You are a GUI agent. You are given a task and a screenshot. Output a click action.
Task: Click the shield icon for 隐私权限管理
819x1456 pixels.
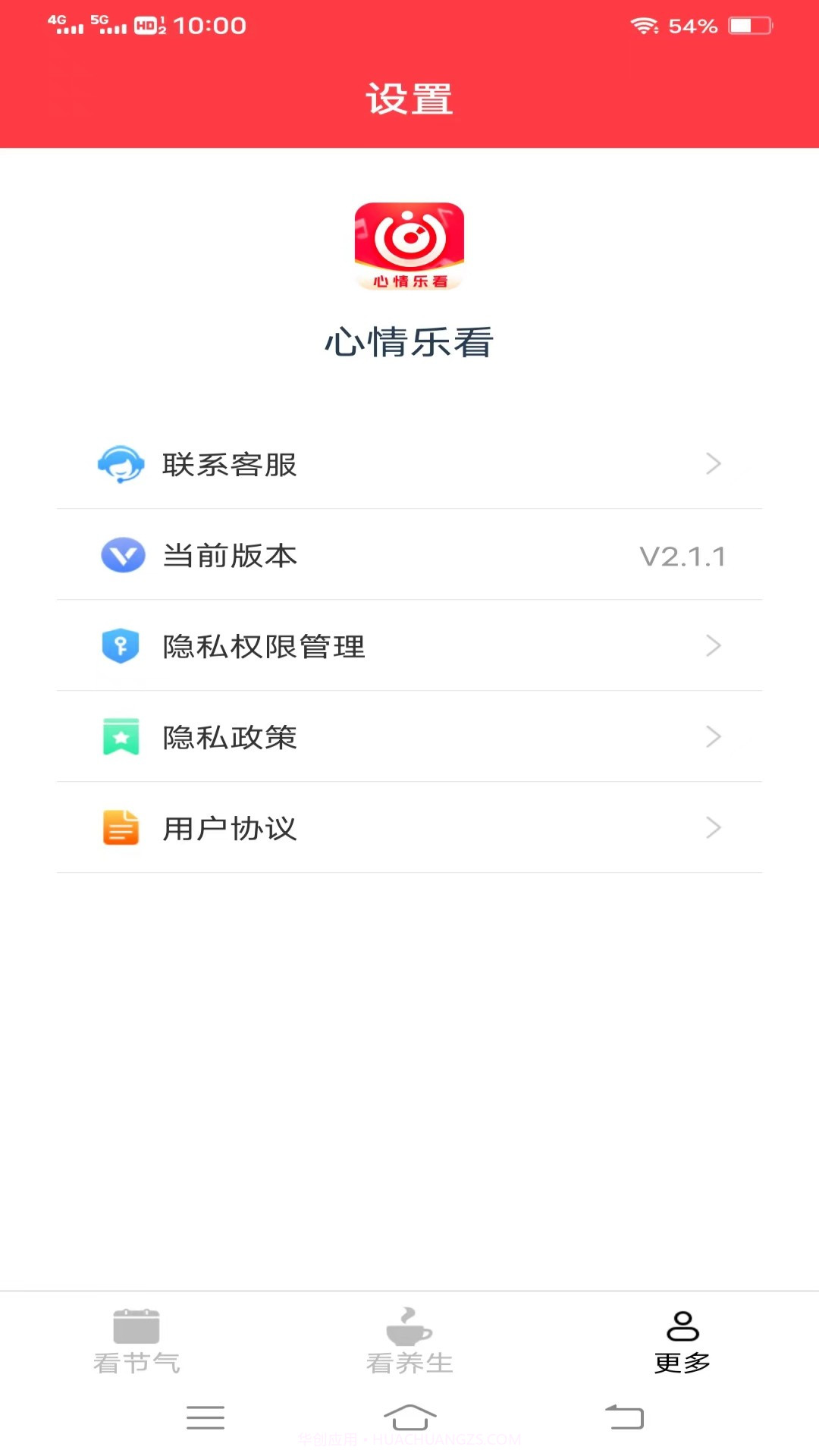point(121,646)
